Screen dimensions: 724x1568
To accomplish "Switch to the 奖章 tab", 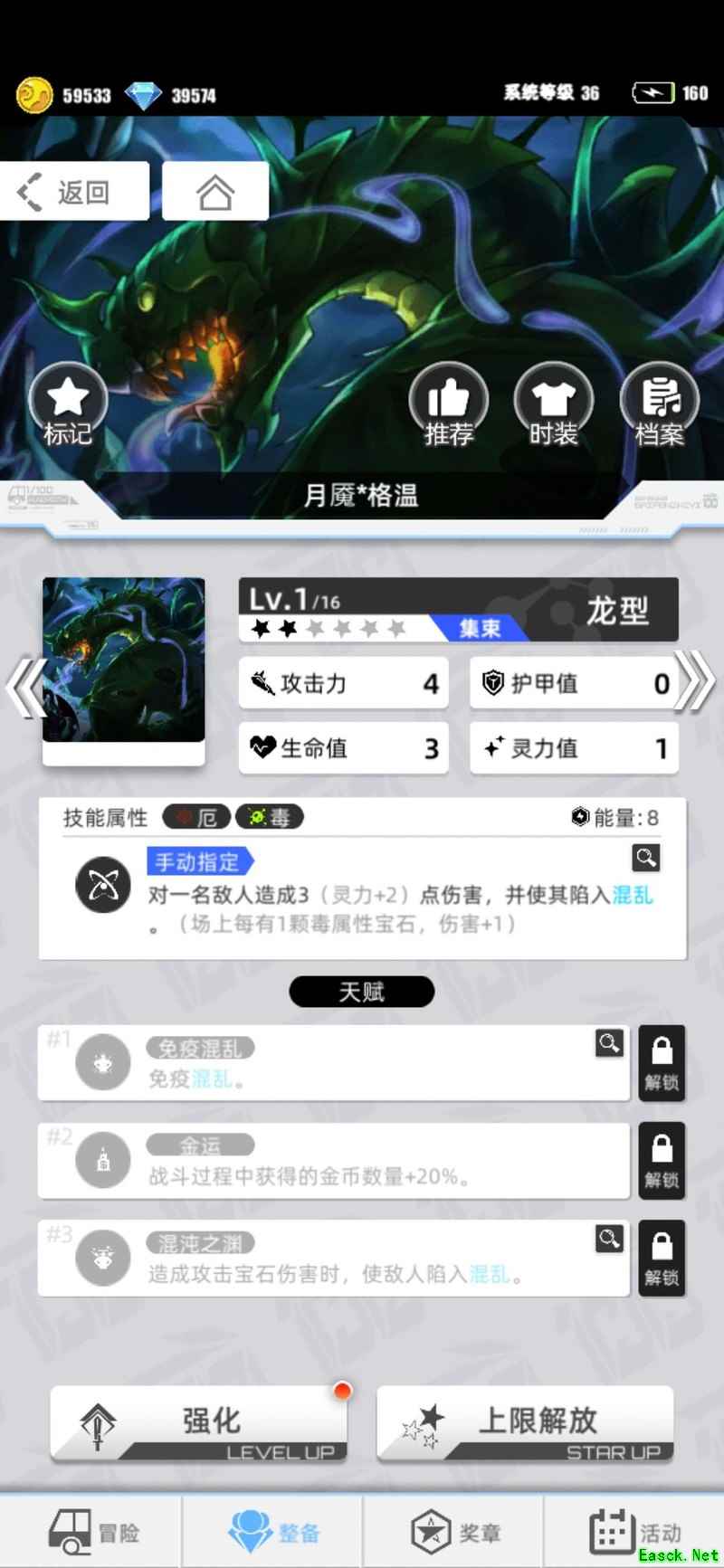I will click(453, 1532).
